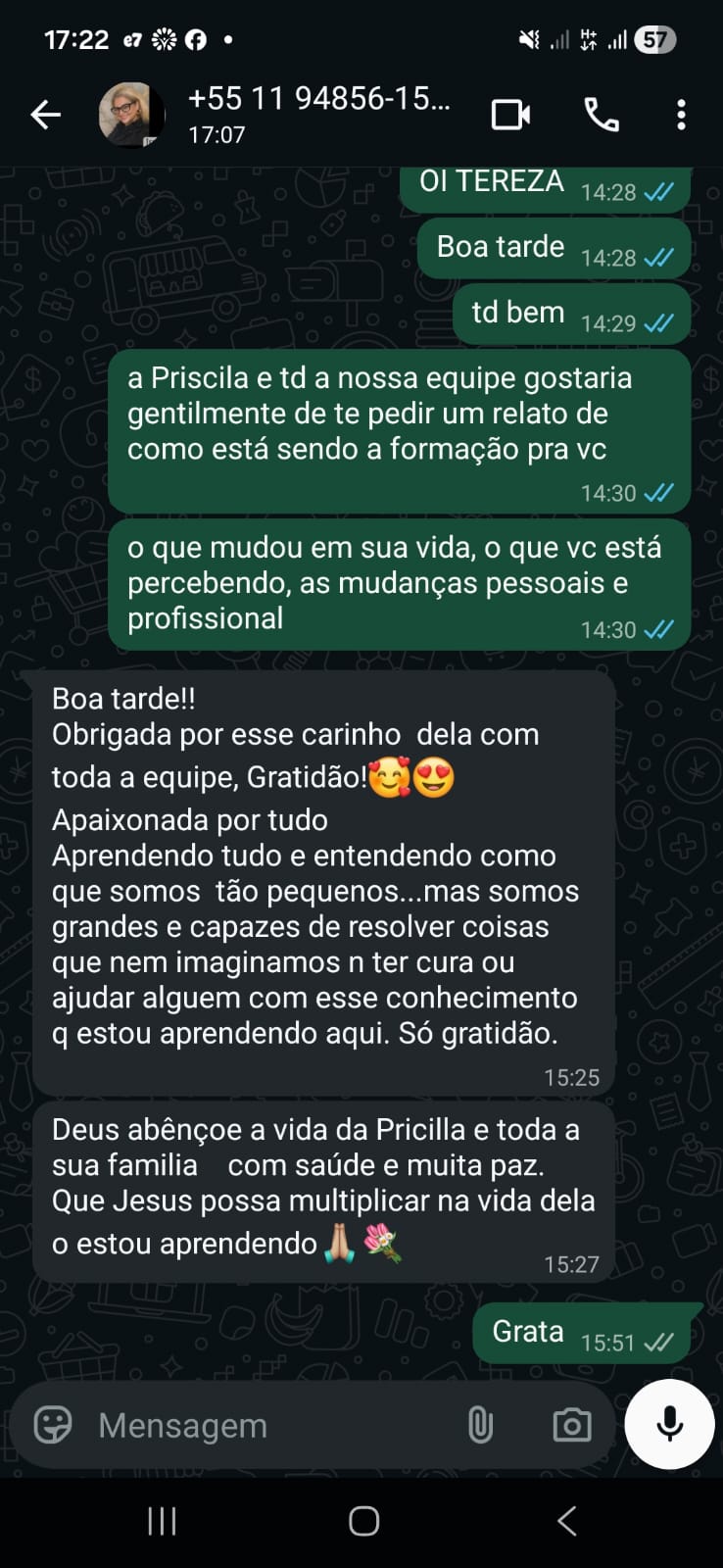Open the overflow menu

[x=681, y=116]
